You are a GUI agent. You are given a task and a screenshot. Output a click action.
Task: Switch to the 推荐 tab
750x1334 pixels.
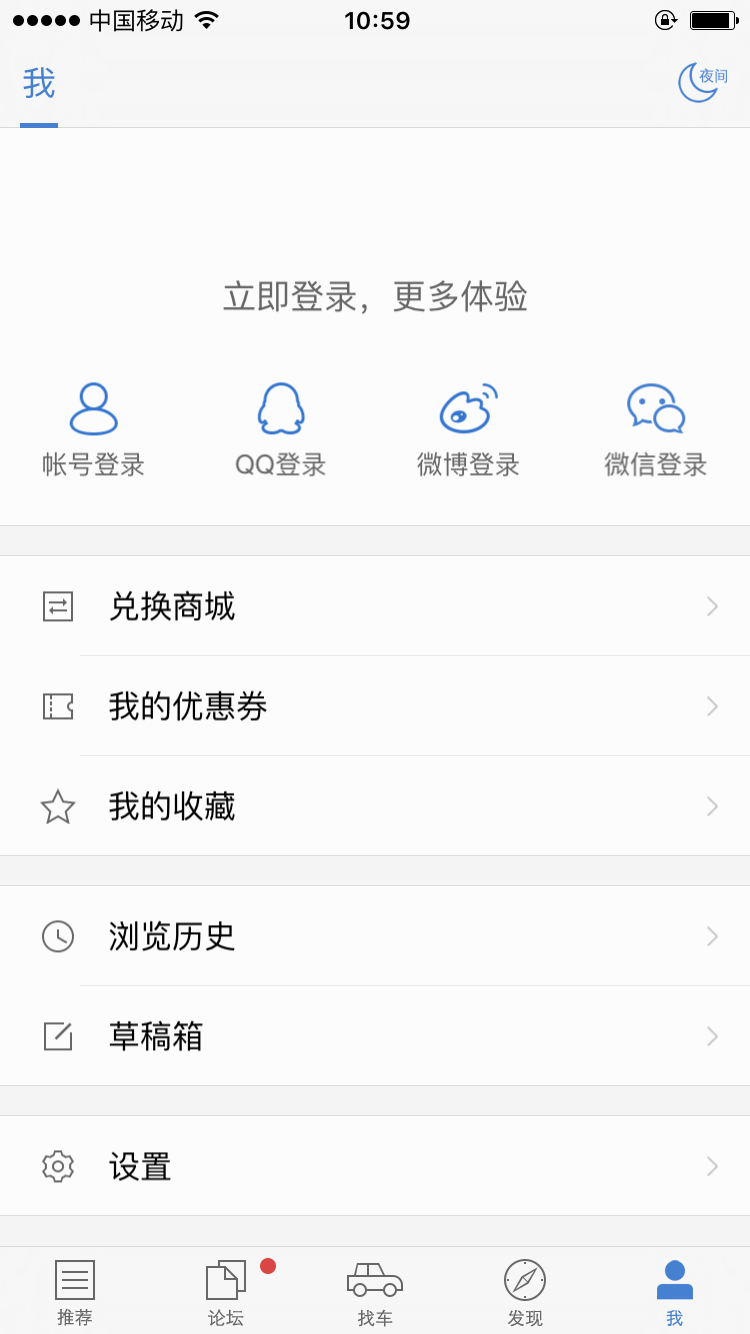click(x=75, y=1292)
